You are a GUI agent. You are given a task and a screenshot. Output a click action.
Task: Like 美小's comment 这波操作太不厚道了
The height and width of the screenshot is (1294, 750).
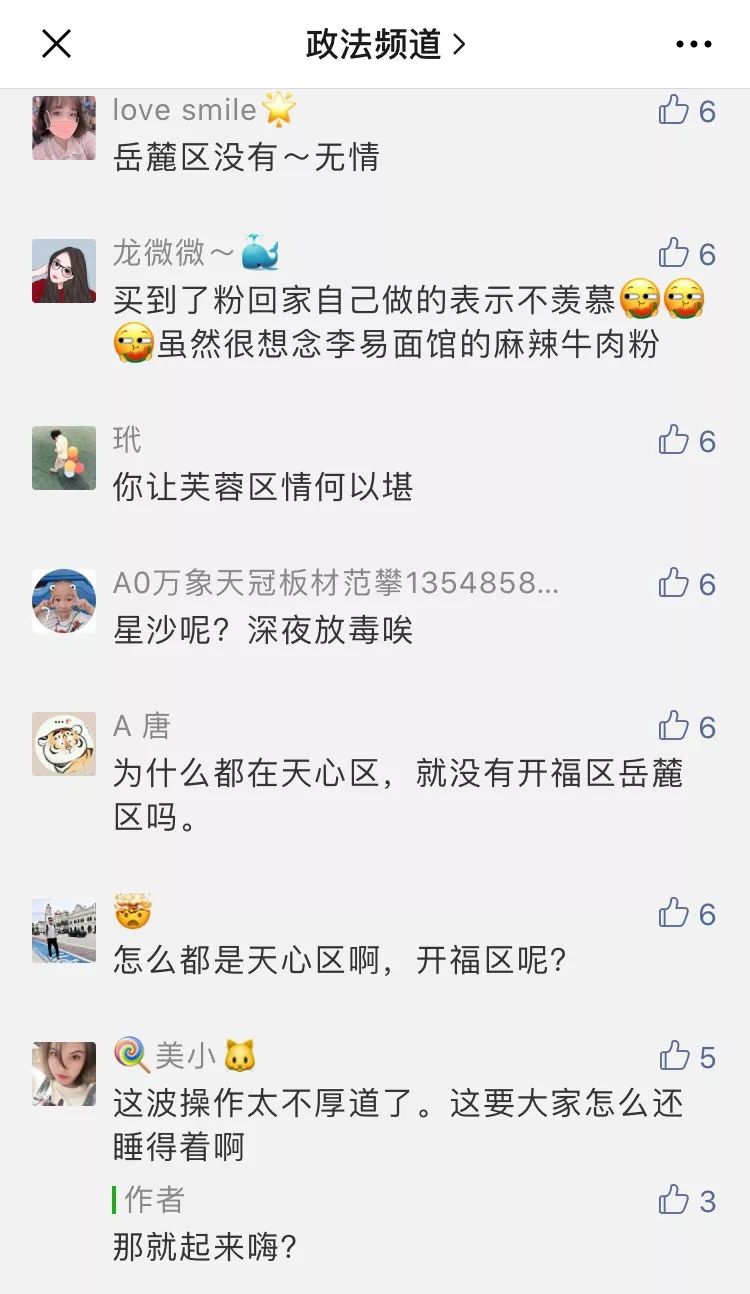point(675,1056)
